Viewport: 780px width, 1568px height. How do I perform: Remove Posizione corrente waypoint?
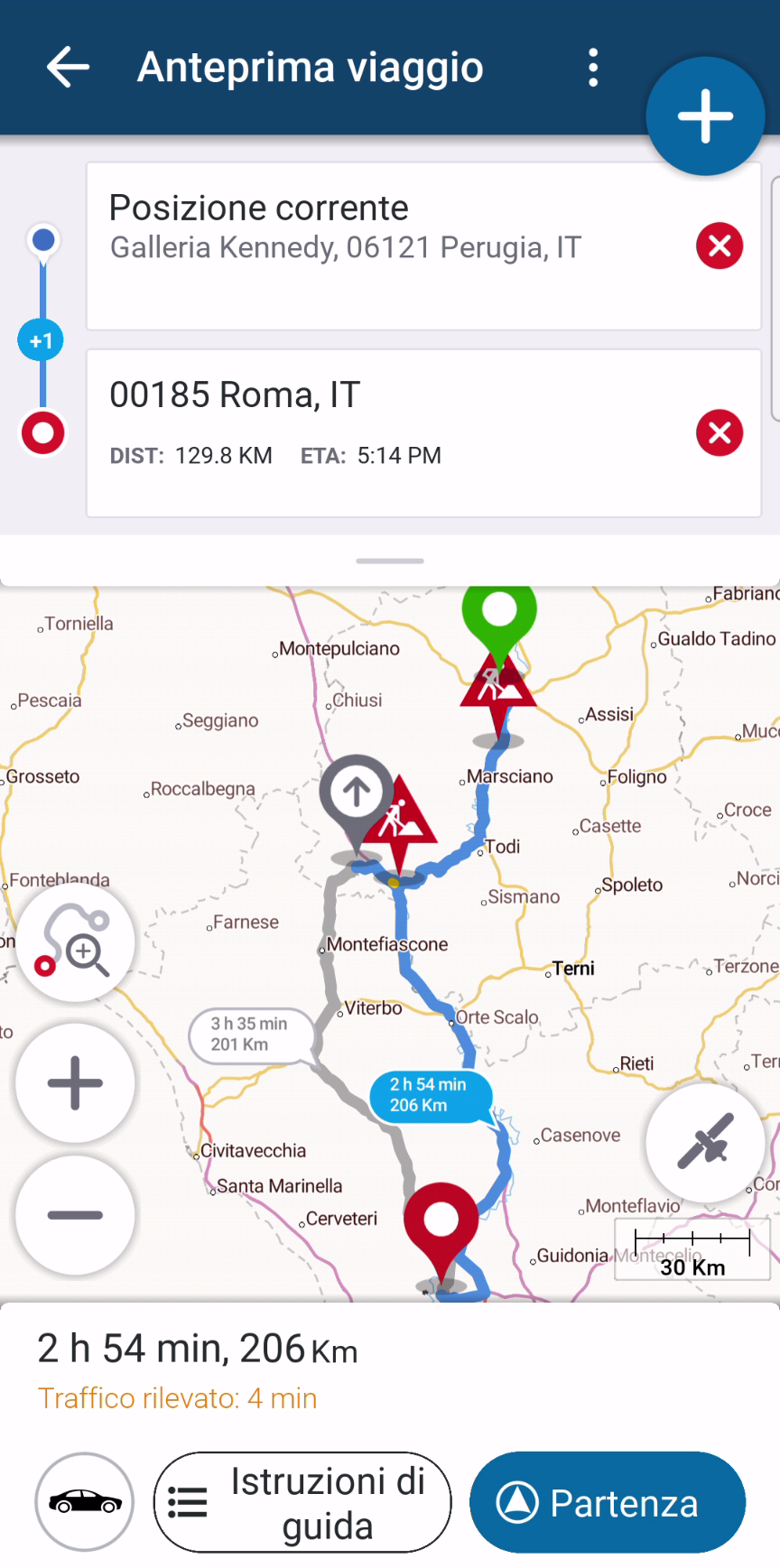pos(720,246)
